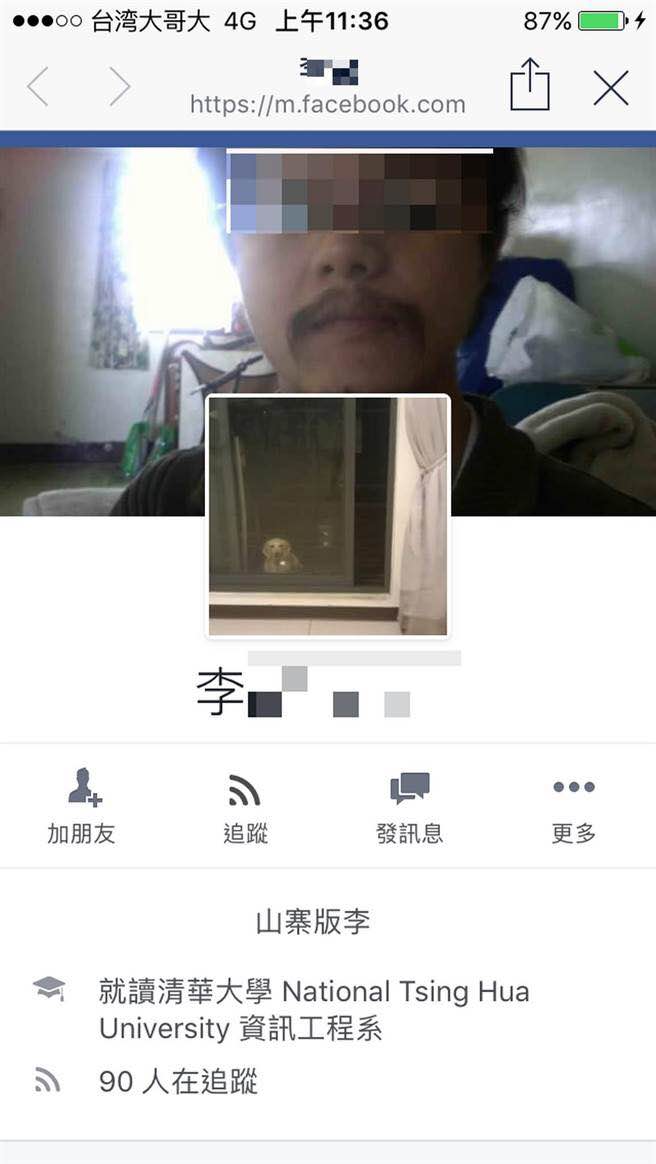View the dog profile picture
656x1164 pixels.
coord(328,516)
